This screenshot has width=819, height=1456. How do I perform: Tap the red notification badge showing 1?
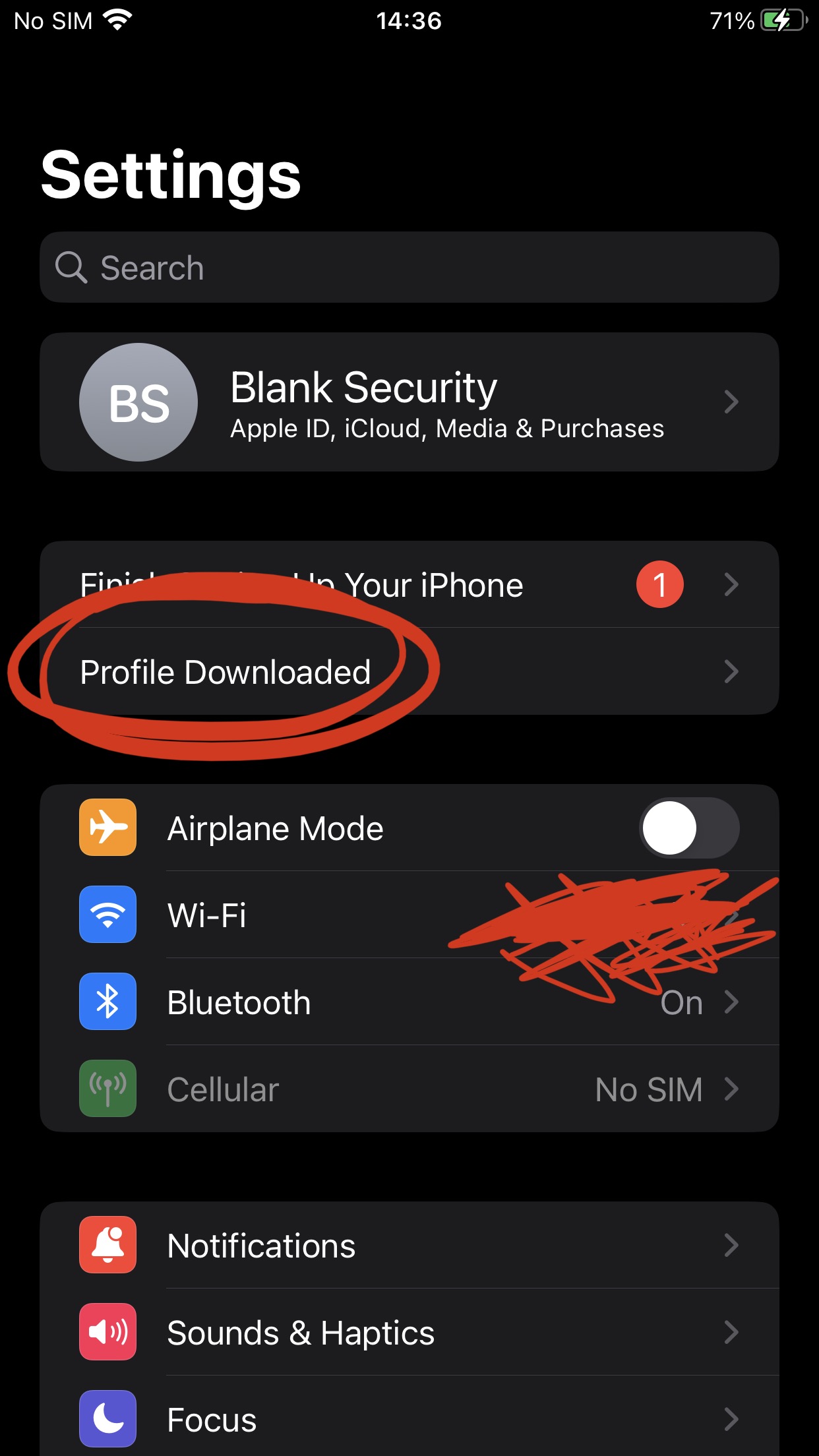659,584
